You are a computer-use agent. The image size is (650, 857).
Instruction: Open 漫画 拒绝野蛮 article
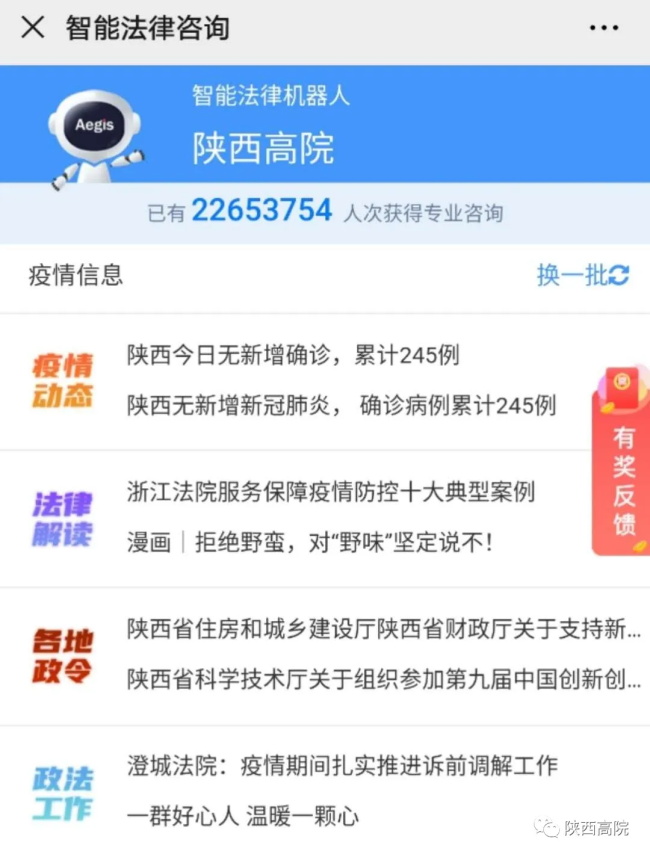click(310, 543)
